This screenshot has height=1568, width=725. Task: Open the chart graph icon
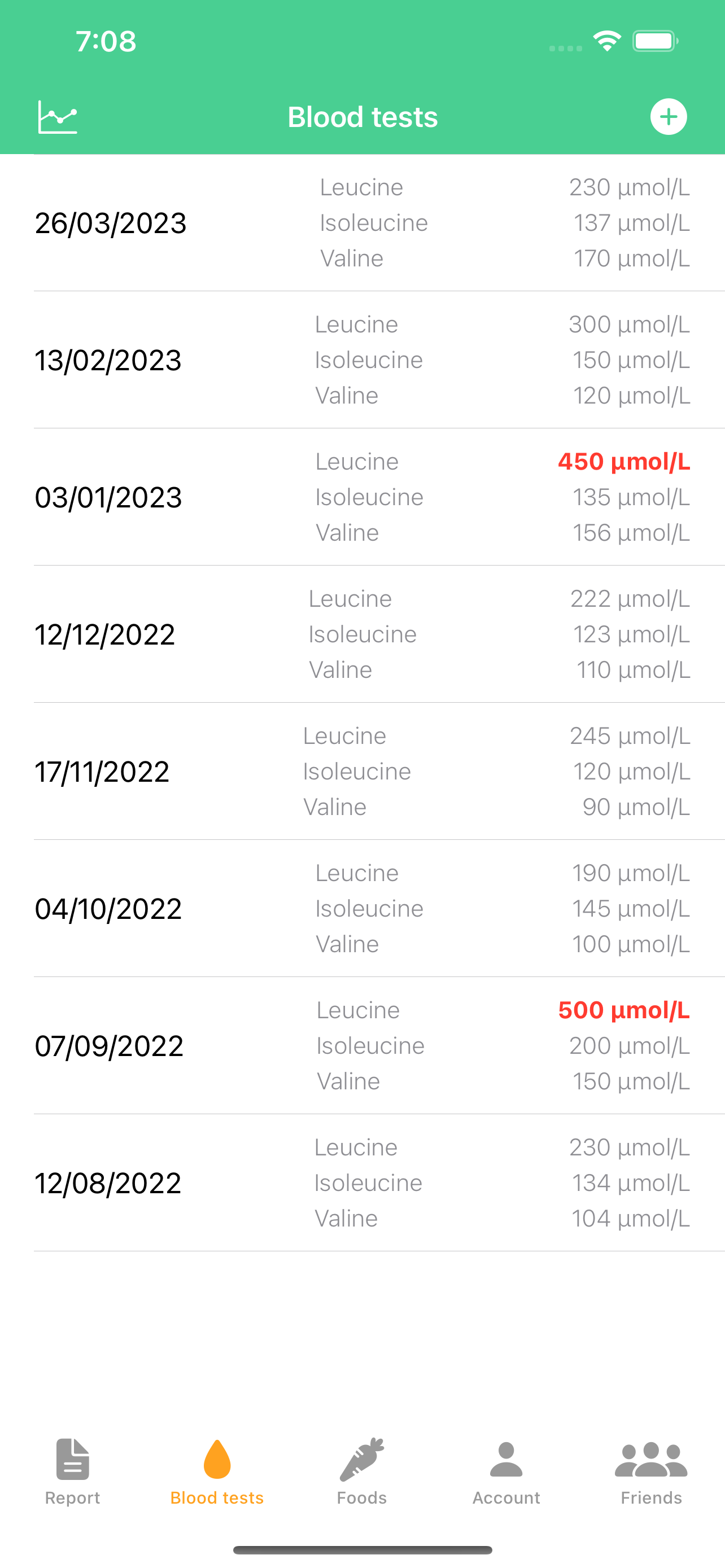tap(58, 116)
